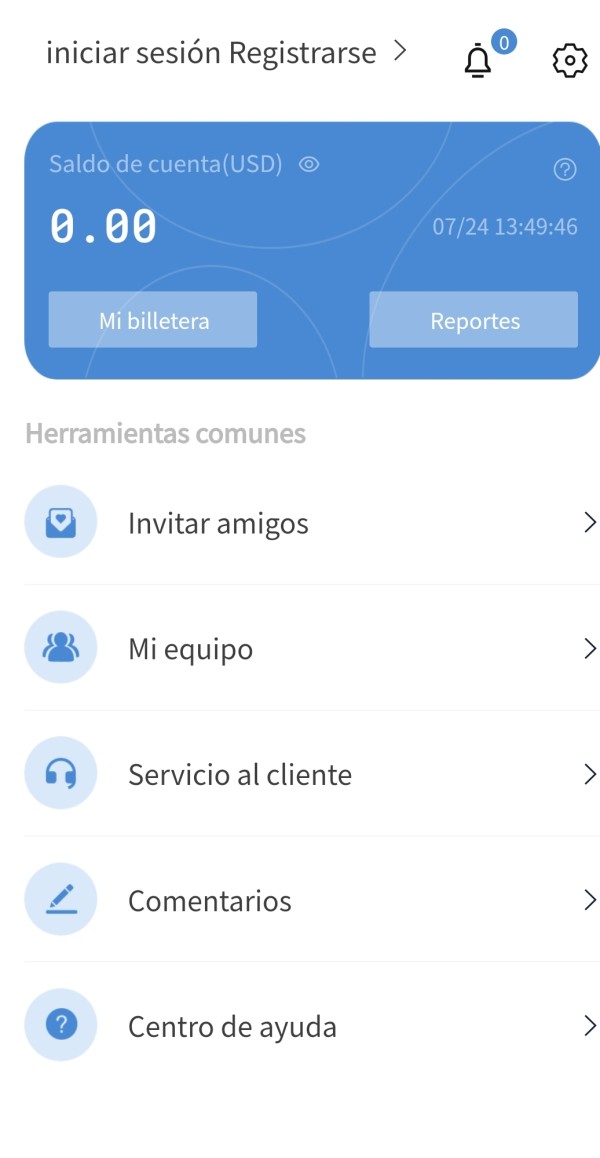600x1158 pixels.
Task: Open the Comentarios row
Action: (x=311, y=900)
